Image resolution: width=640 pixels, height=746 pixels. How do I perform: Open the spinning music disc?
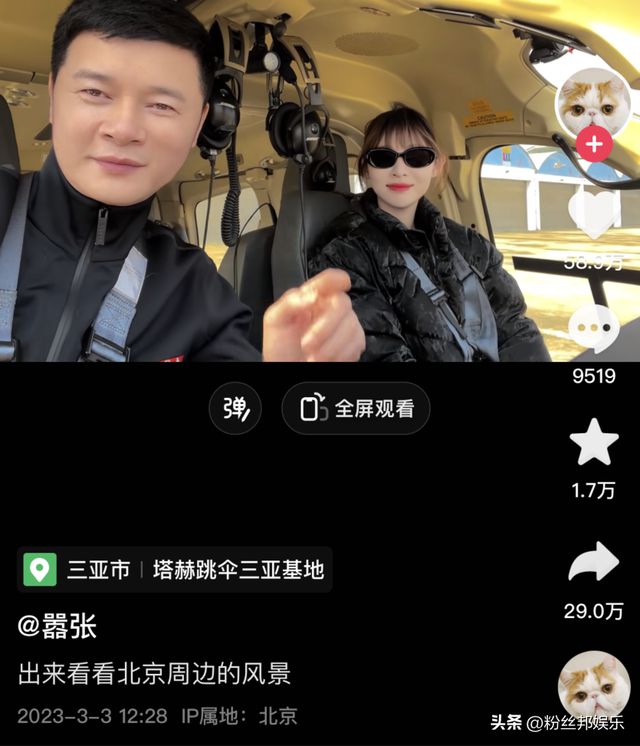pos(592,686)
